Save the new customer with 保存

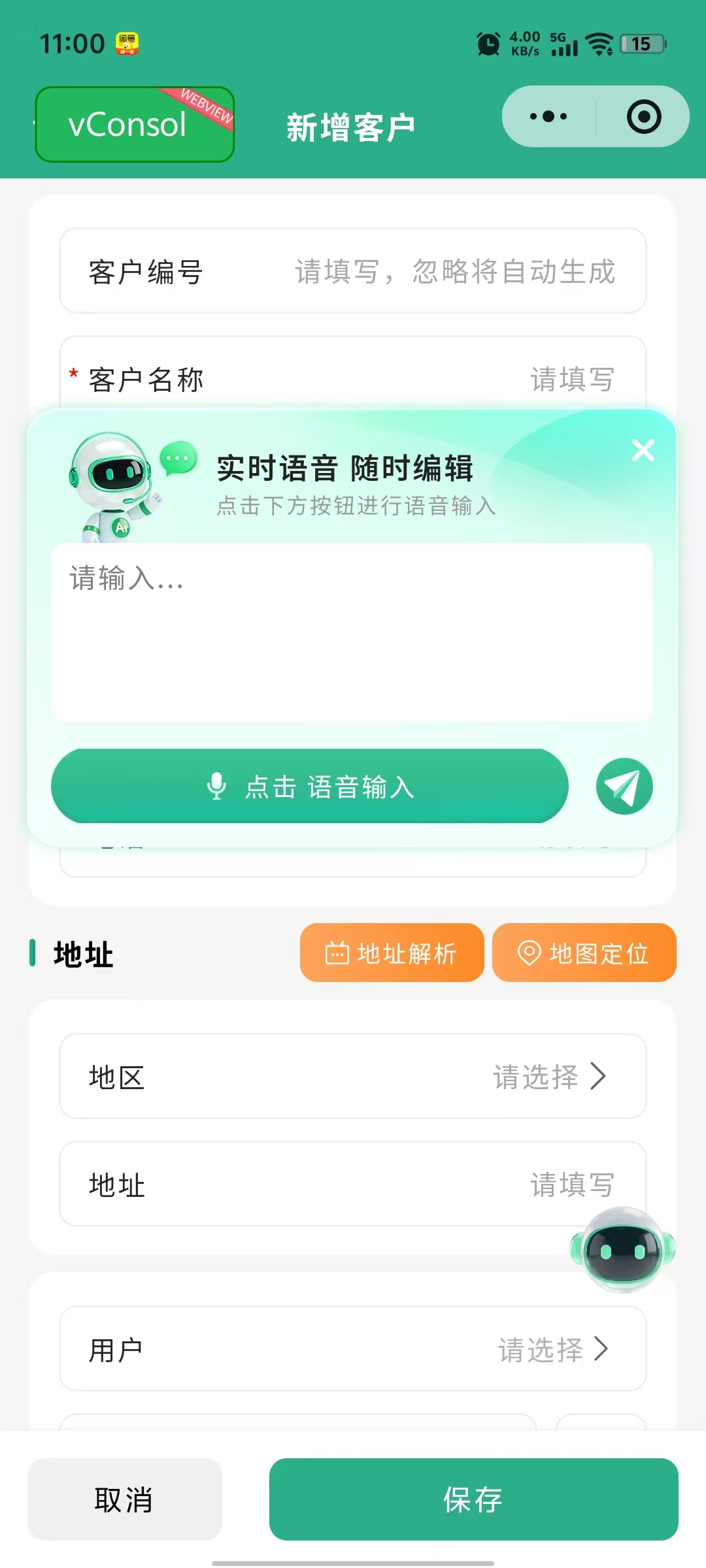click(x=473, y=1499)
